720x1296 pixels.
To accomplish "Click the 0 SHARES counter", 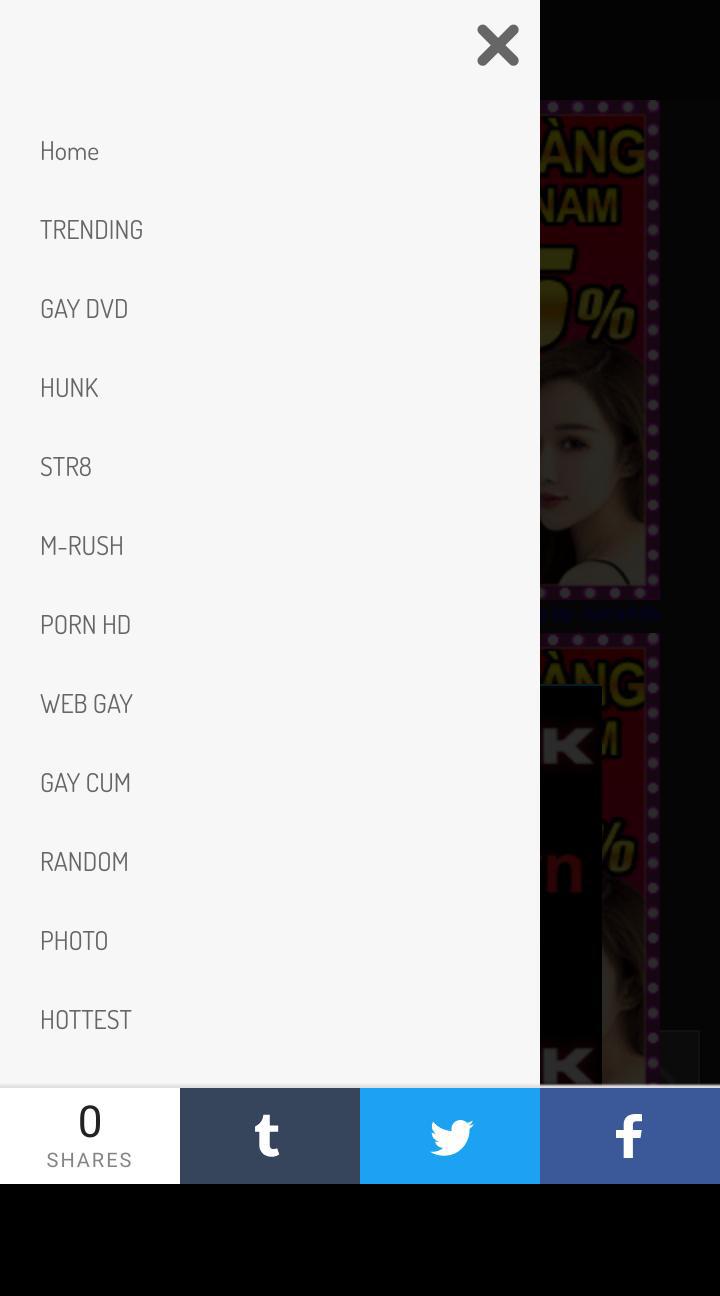I will (x=89, y=1135).
